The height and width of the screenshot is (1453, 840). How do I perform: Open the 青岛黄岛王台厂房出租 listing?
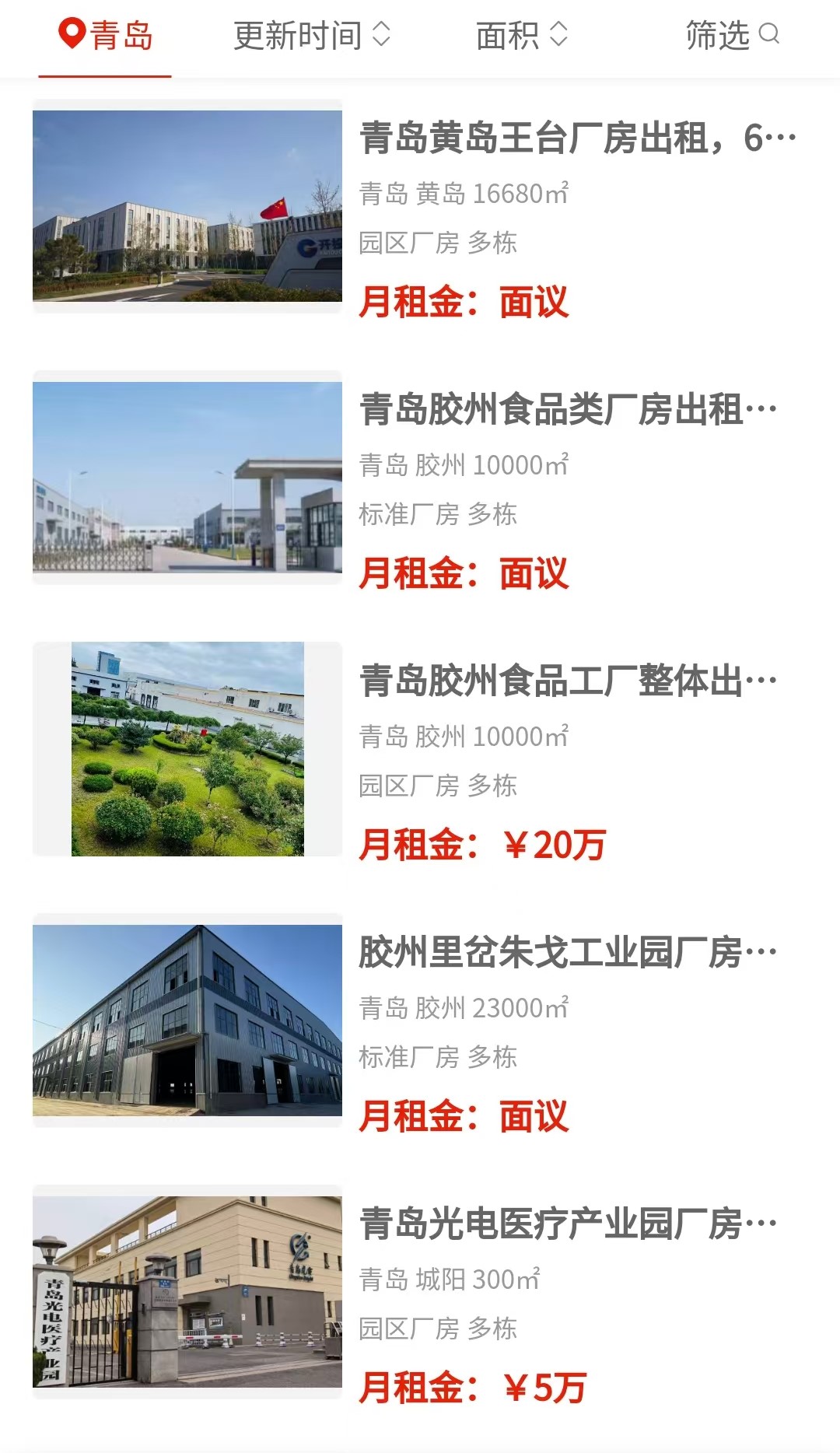[577, 138]
